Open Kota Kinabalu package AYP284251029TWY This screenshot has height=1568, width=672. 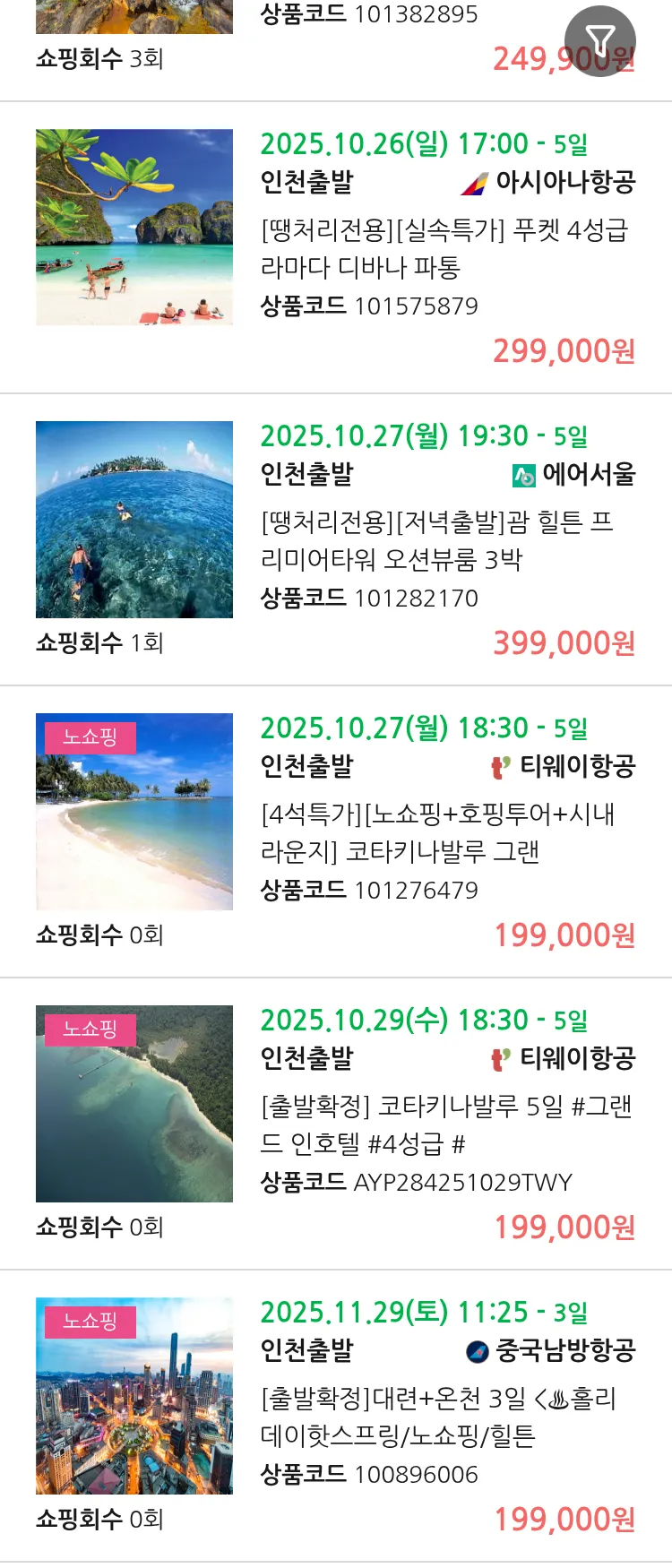(444, 1124)
